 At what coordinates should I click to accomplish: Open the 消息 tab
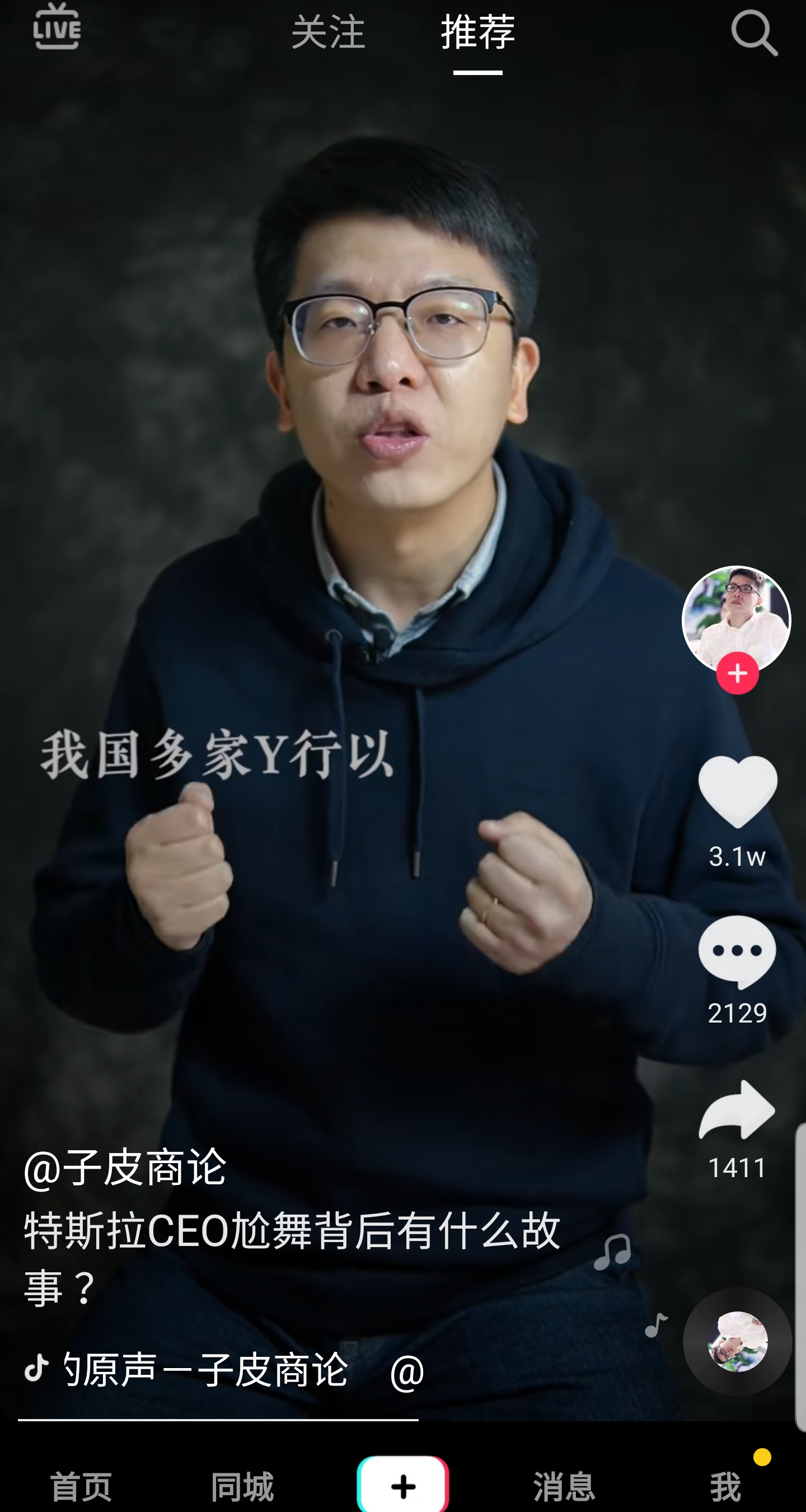(x=564, y=1487)
